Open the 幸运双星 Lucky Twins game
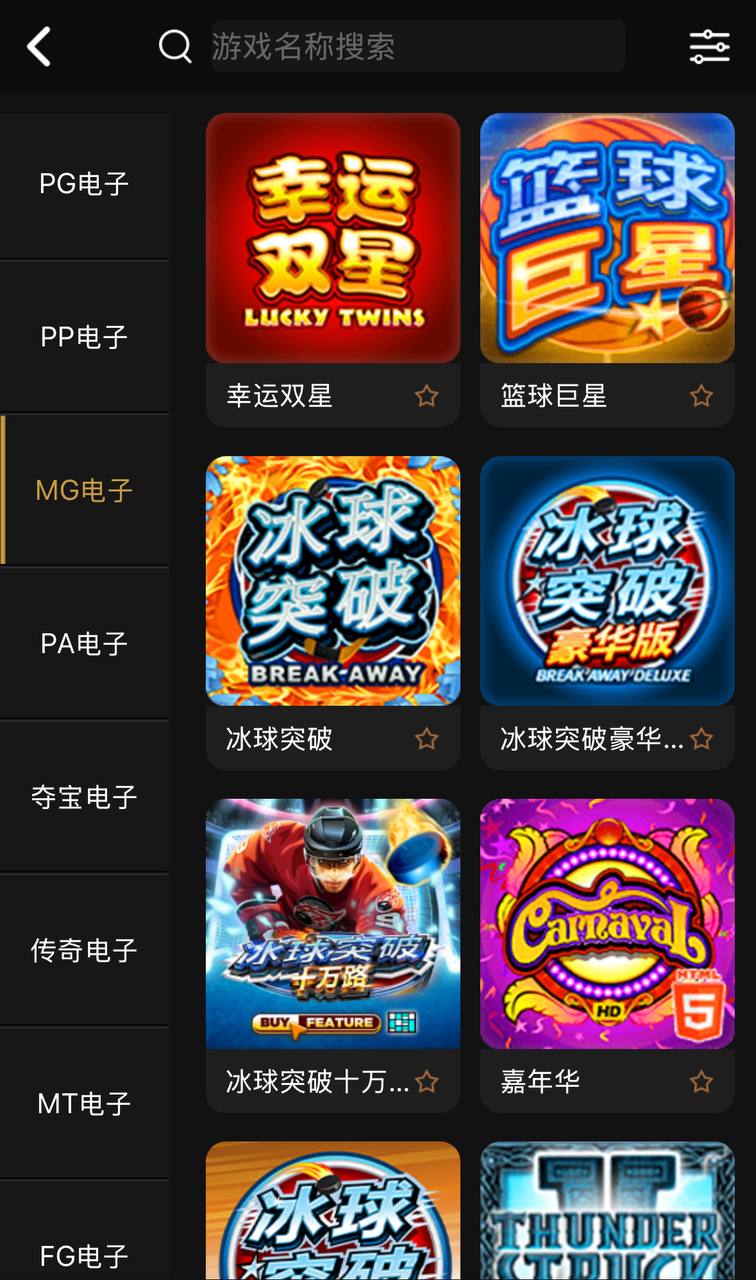The width and height of the screenshot is (756, 1280). [x=333, y=238]
